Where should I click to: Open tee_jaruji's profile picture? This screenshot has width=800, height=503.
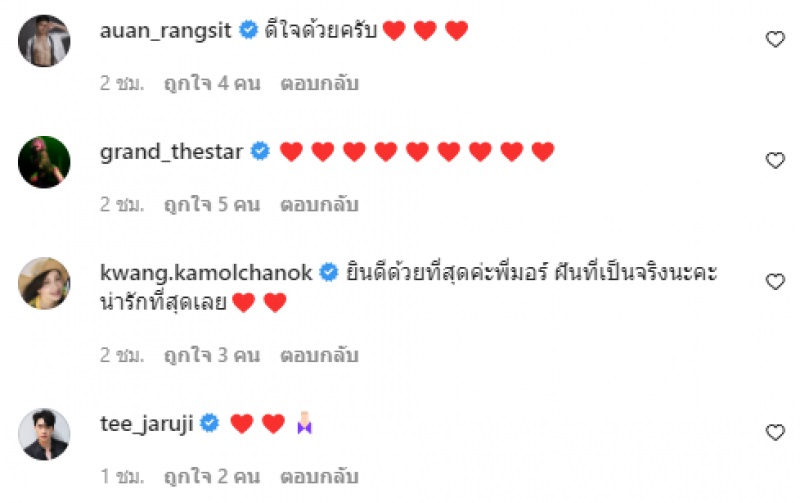45,433
